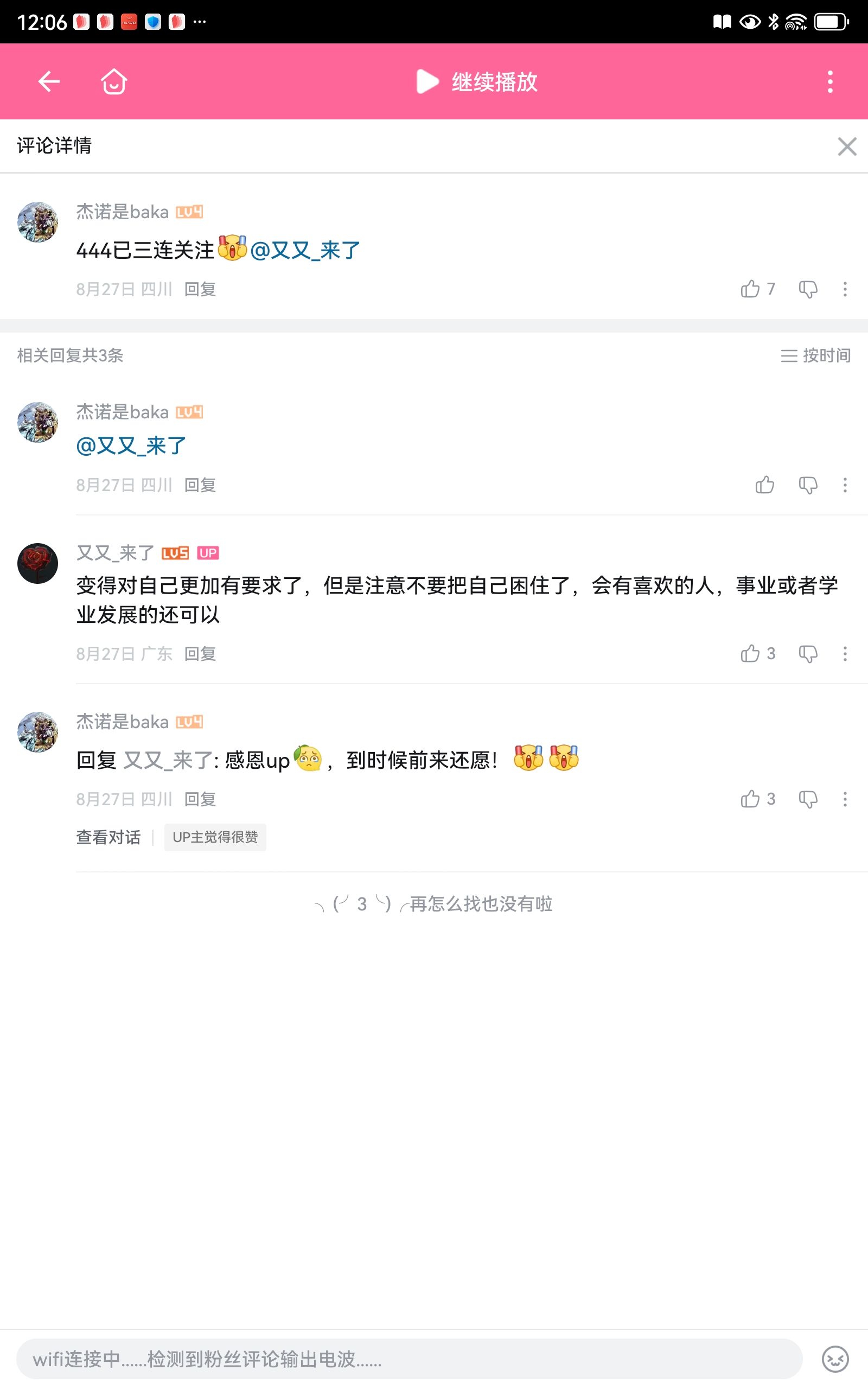868x1389 pixels.
Task: Open the top bar overflow menu
Action: point(829,81)
